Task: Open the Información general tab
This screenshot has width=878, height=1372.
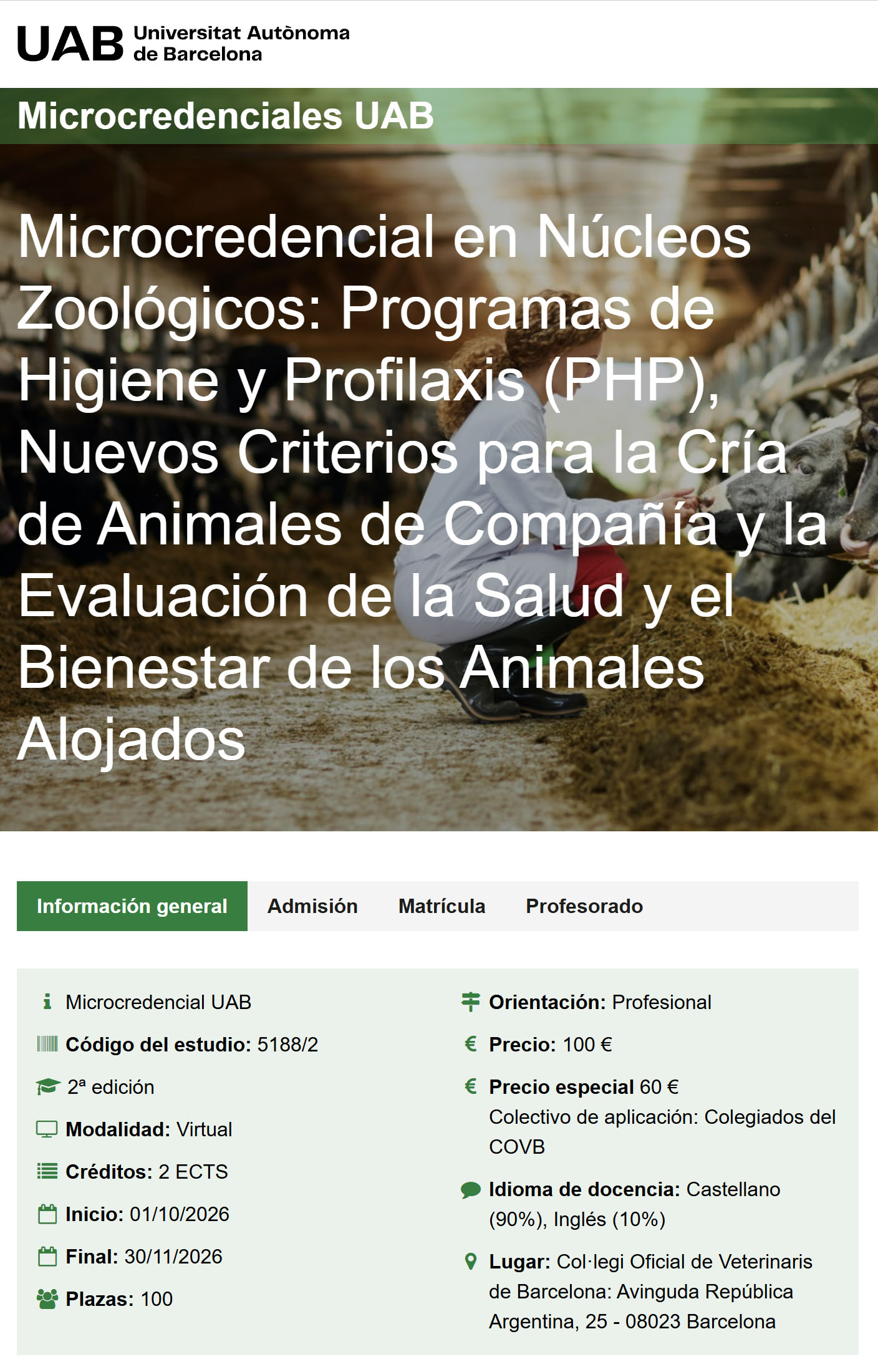Action: pyautogui.click(x=132, y=906)
